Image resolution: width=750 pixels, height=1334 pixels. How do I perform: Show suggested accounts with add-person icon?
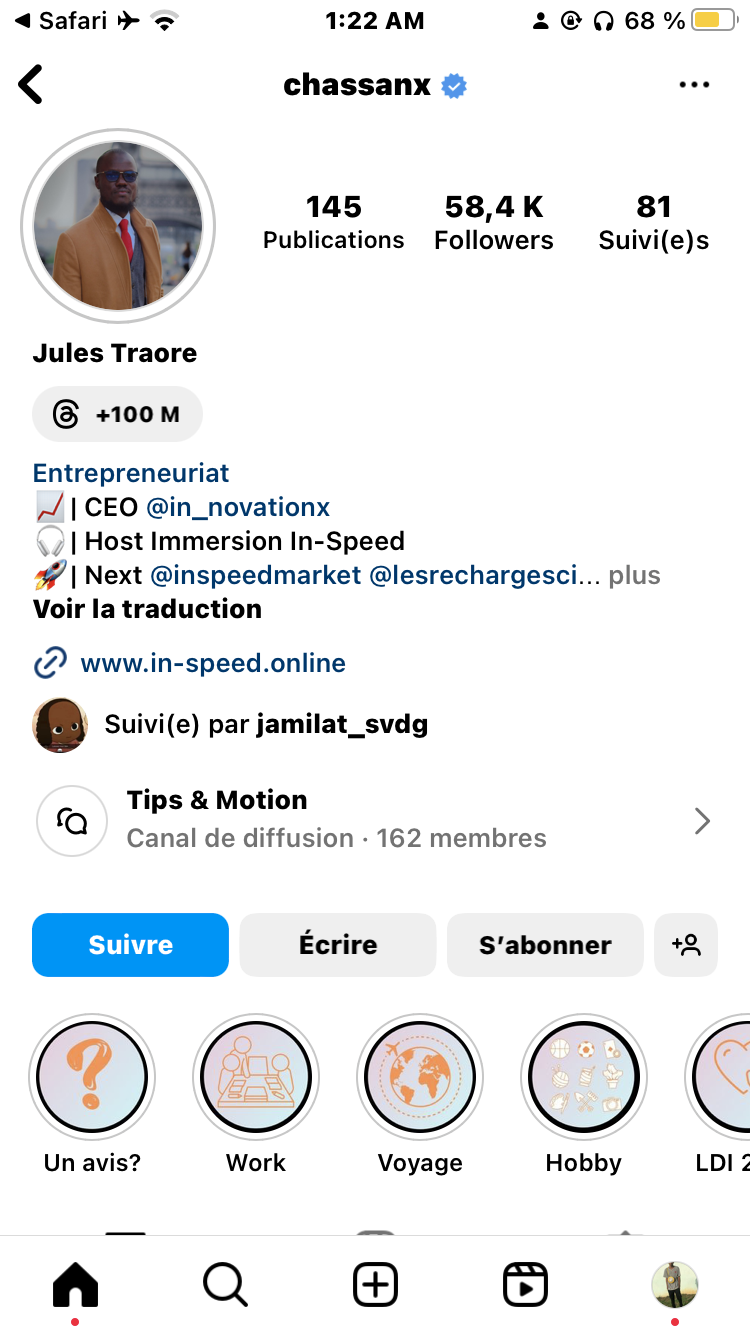(686, 945)
